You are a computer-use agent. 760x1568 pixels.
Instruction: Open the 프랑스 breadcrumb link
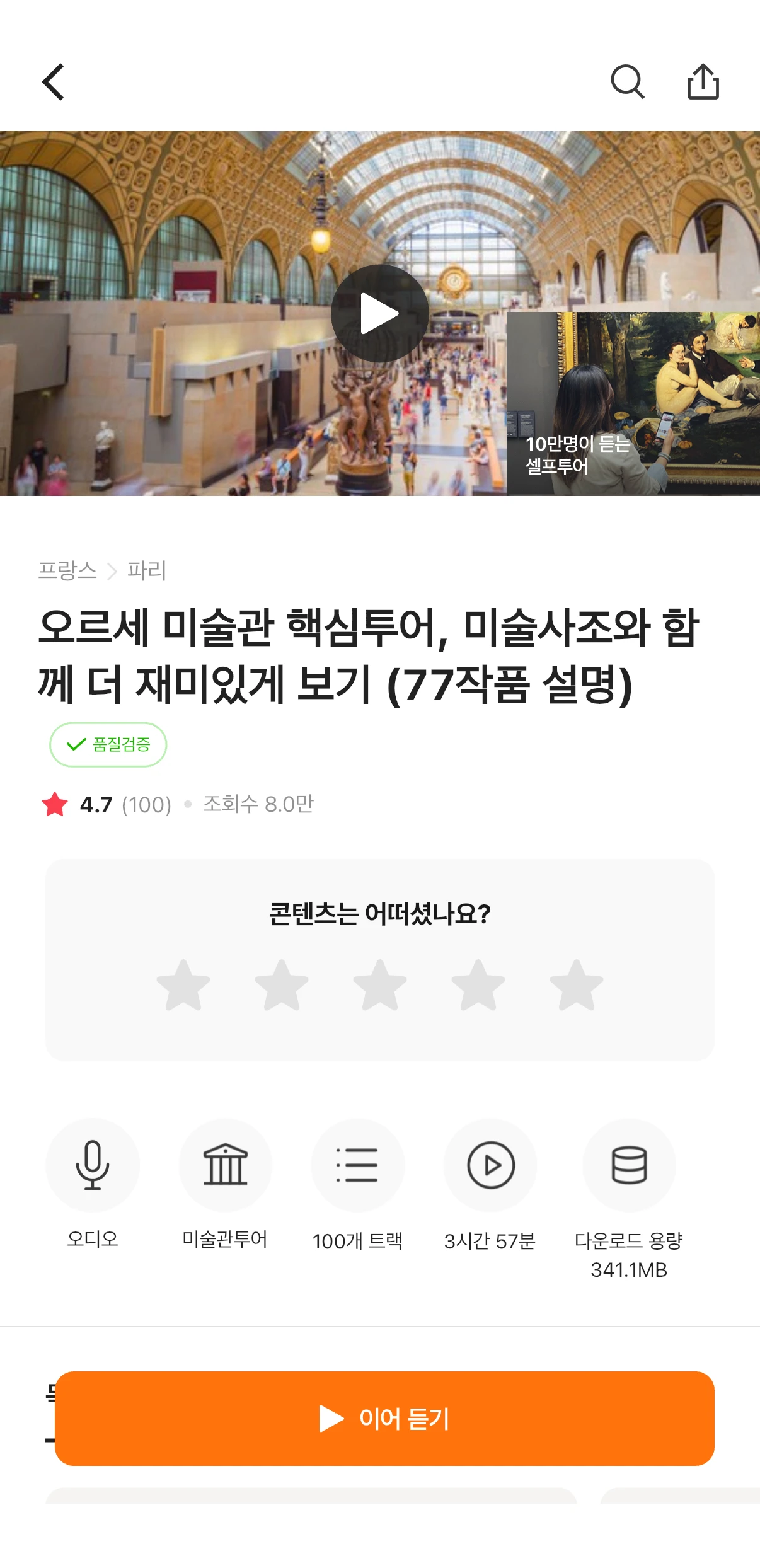click(x=67, y=570)
